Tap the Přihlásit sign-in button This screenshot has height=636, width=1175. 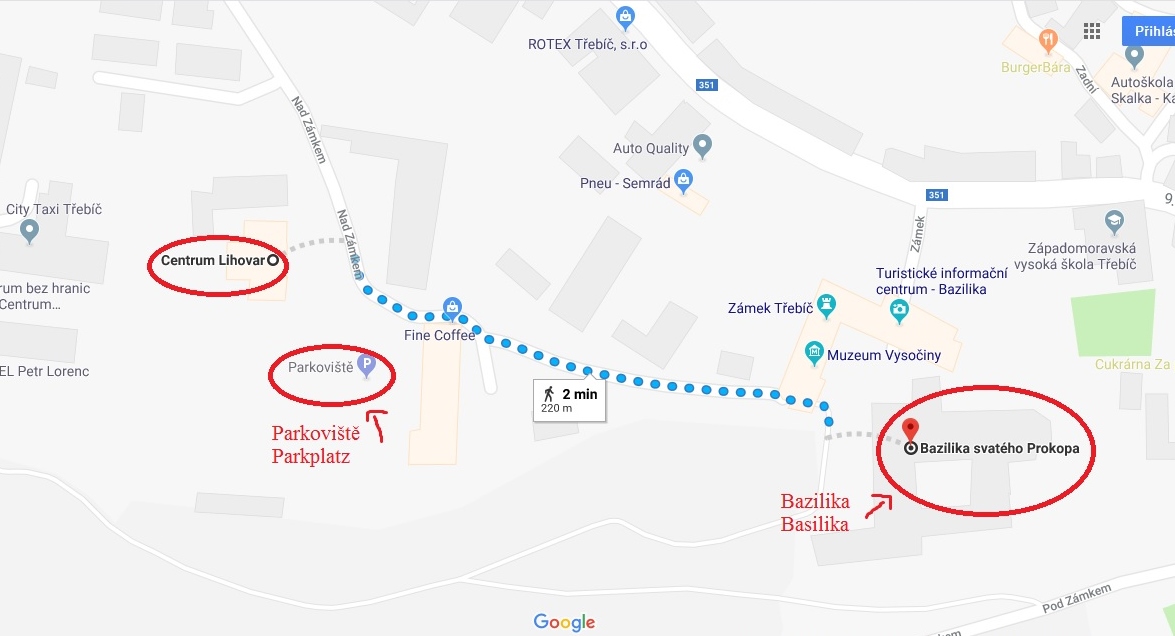[1149, 31]
